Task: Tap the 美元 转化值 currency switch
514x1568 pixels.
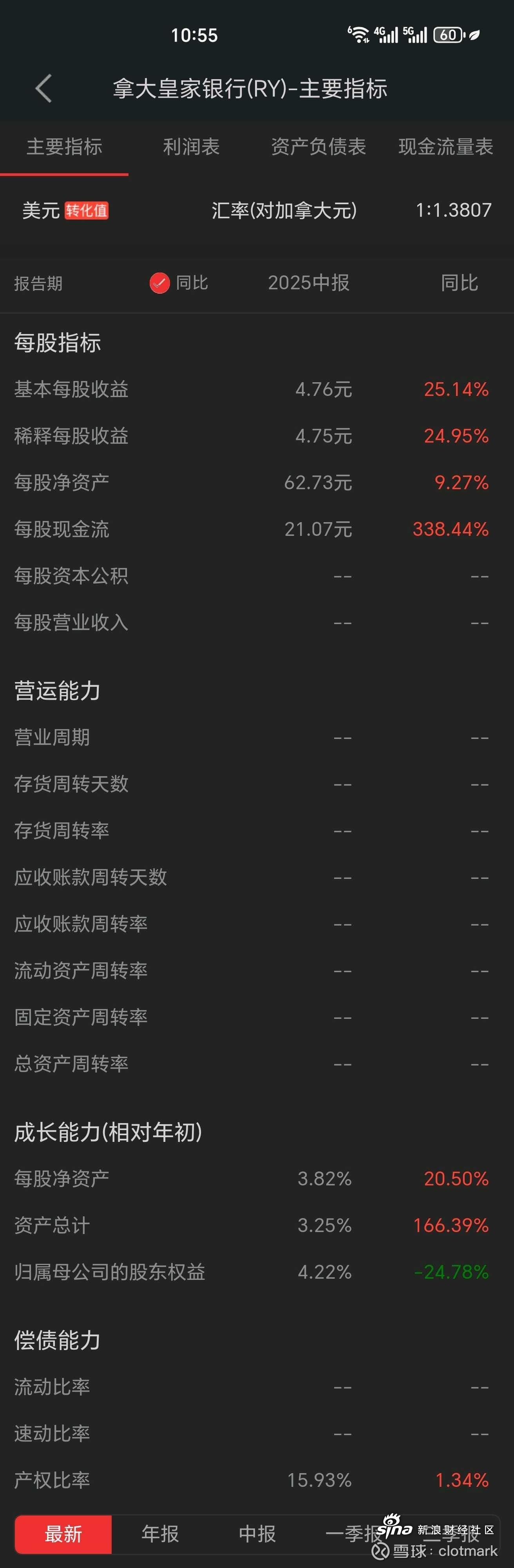Action: [x=65, y=211]
